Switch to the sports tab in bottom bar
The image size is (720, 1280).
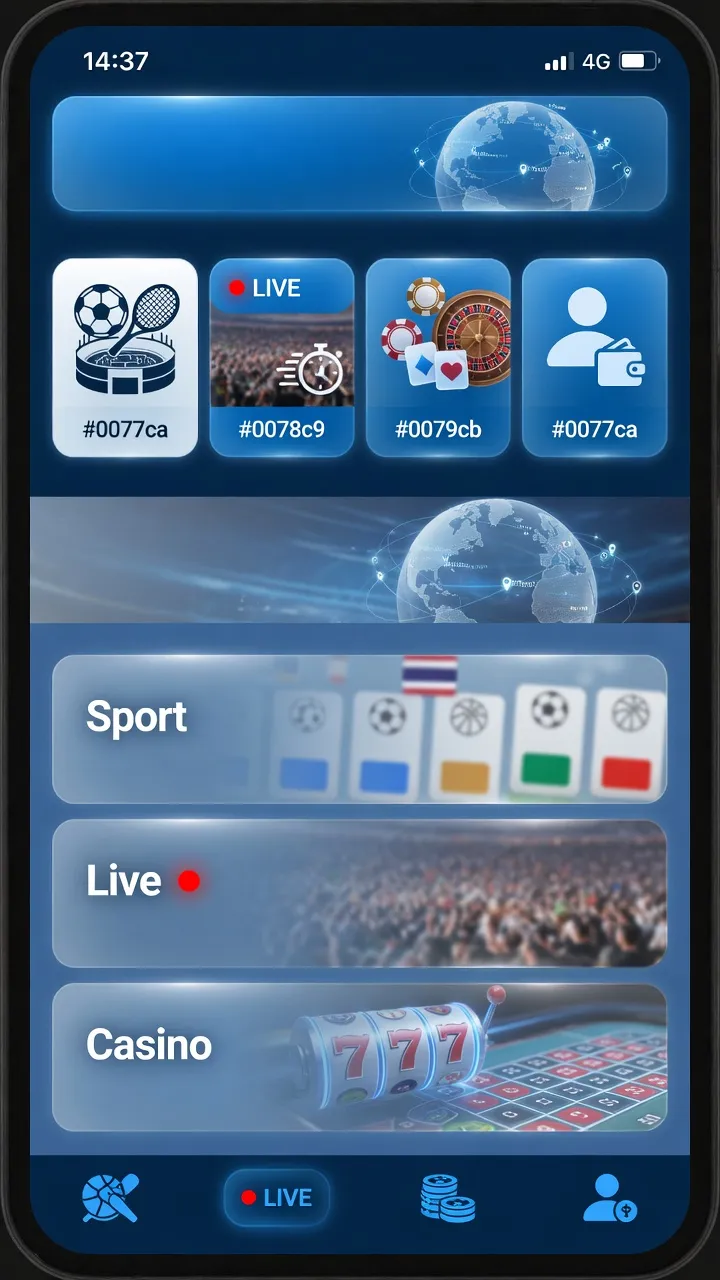pos(110,1198)
